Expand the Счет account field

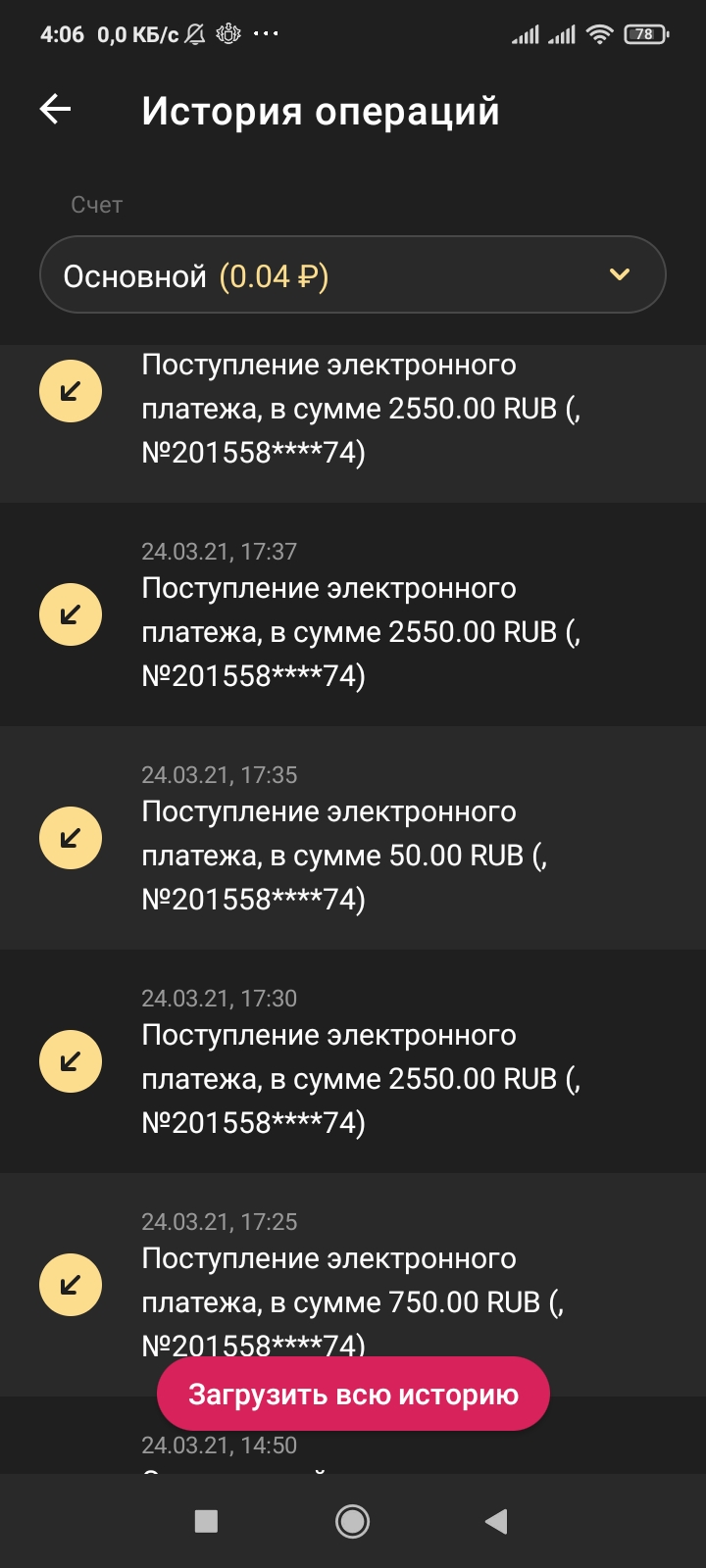353,275
